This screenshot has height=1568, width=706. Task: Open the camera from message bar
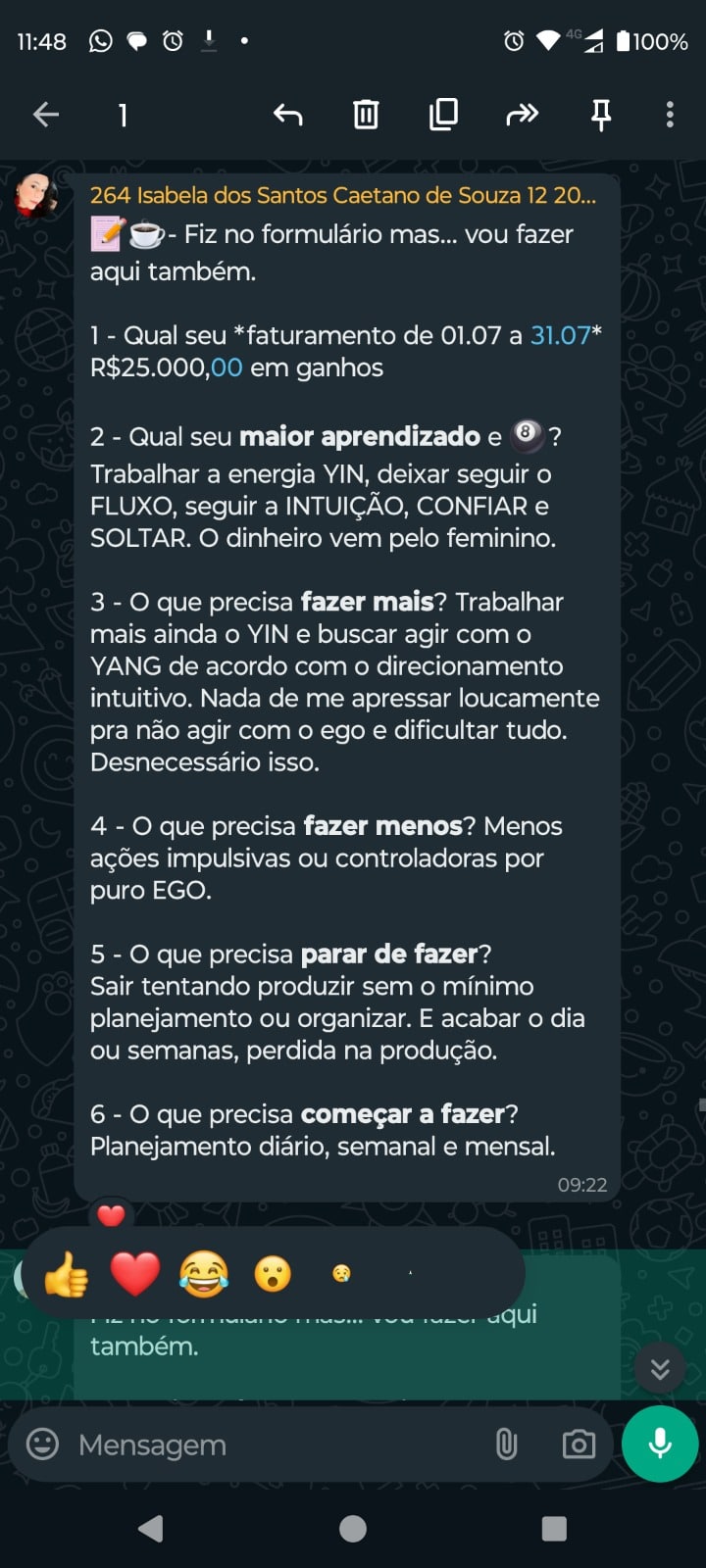point(579,1444)
